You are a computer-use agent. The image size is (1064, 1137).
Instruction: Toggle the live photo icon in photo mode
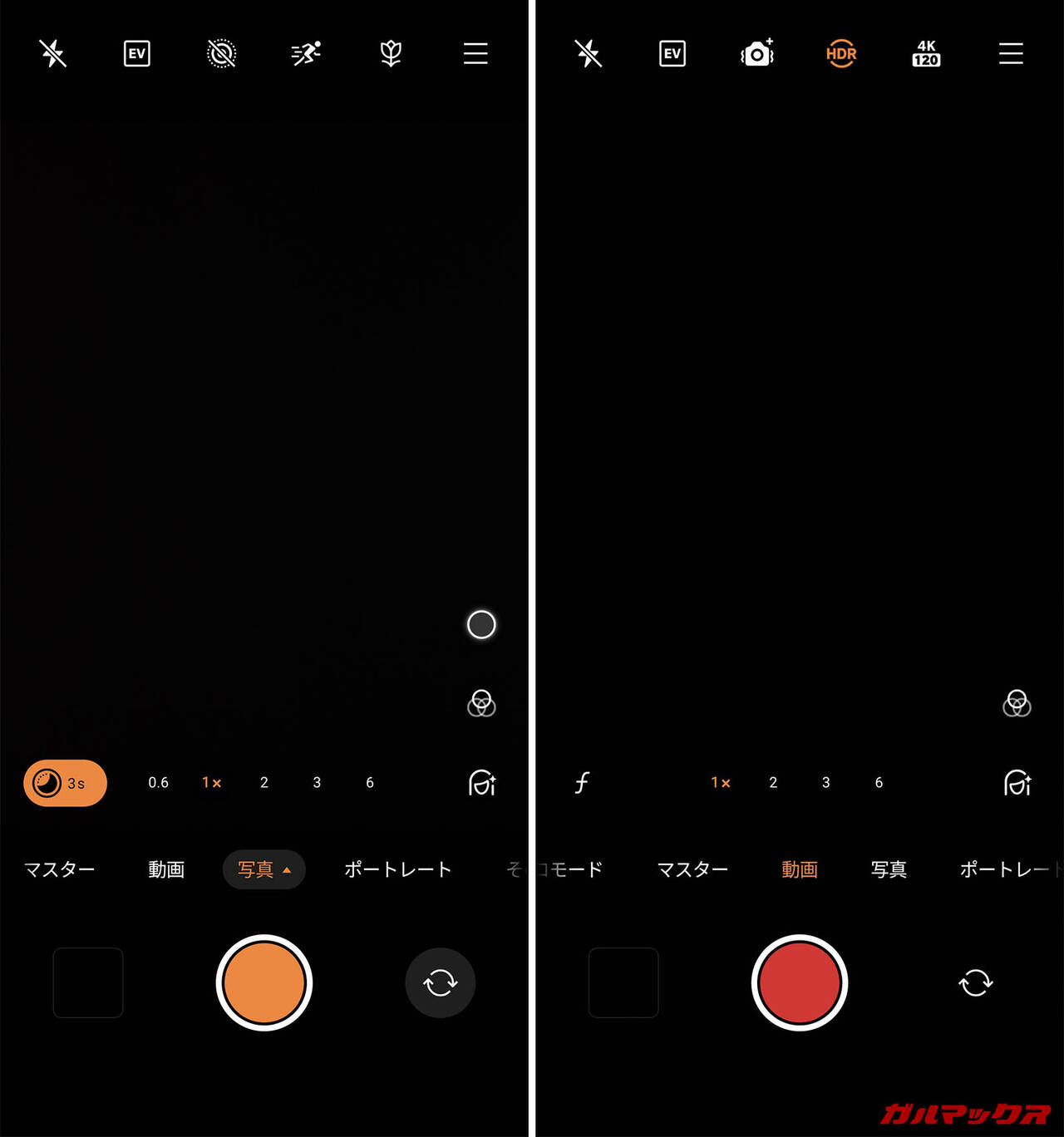coord(221,54)
